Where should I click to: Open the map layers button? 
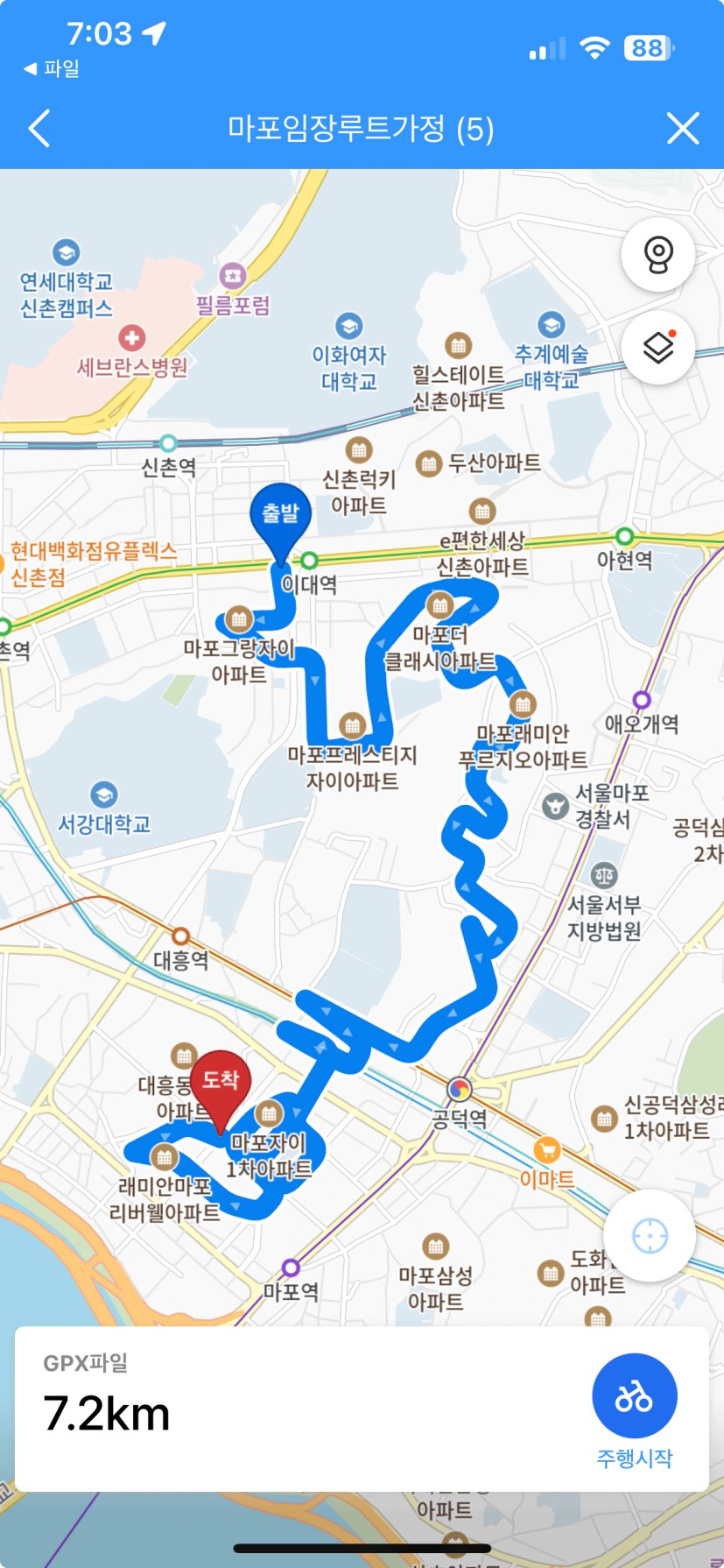(x=658, y=348)
